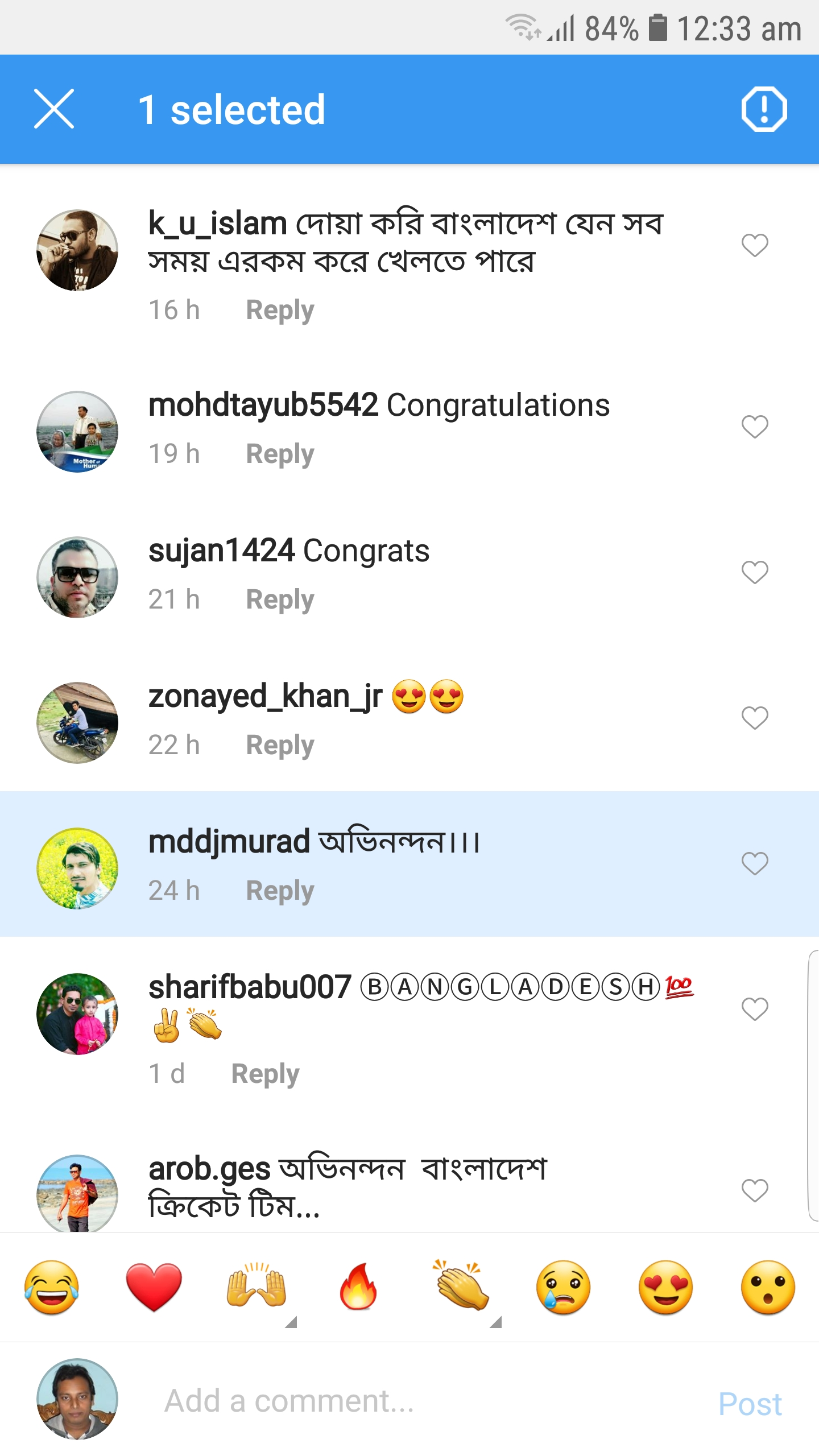Reply to mohdtayub5542's Congratulations comment
The height and width of the screenshot is (1456, 819).
click(280, 454)
